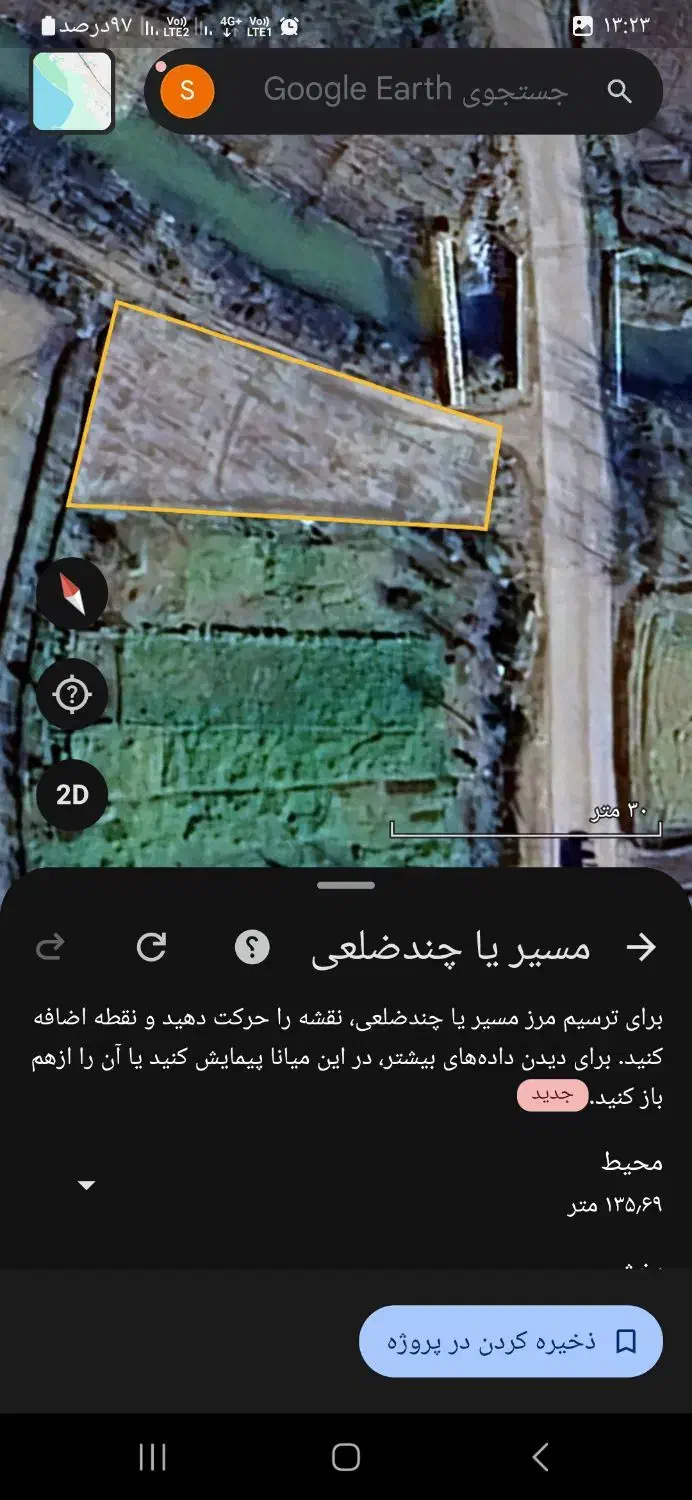This screenshot has height=1500, width=692.
Task: Switch to the 2D view
Action: coord(72,795)
